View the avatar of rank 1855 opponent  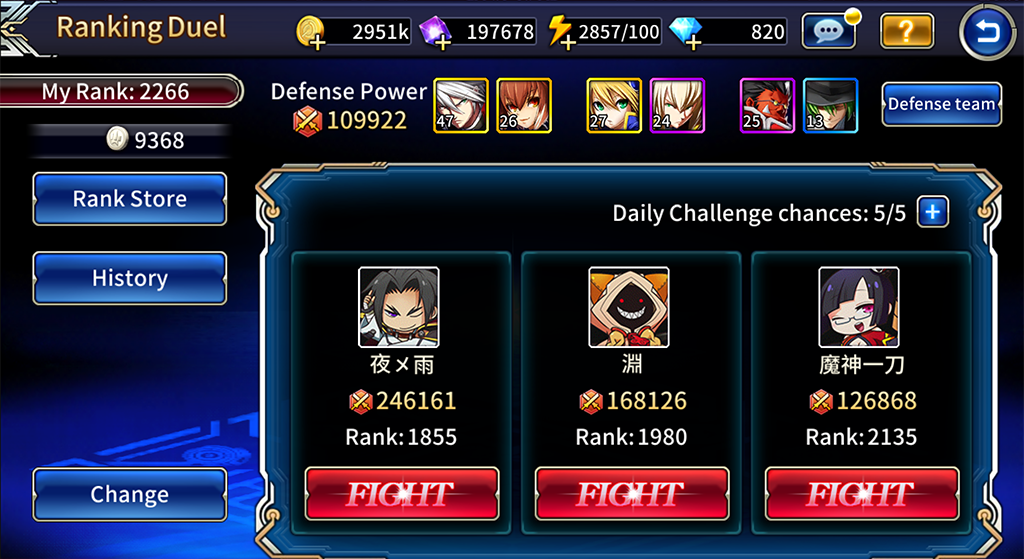pos(399,307)
